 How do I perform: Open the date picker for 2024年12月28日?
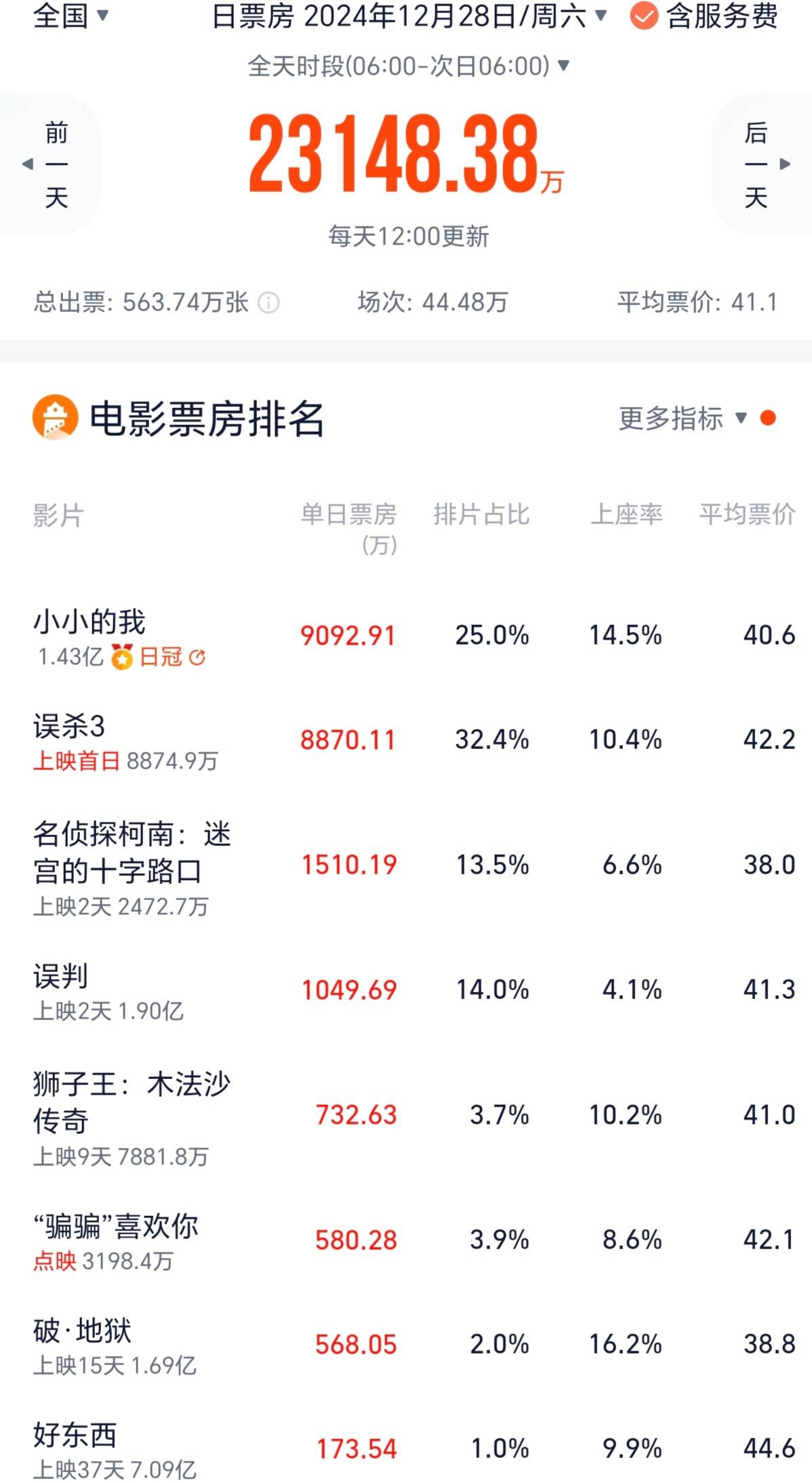point(409,16)
